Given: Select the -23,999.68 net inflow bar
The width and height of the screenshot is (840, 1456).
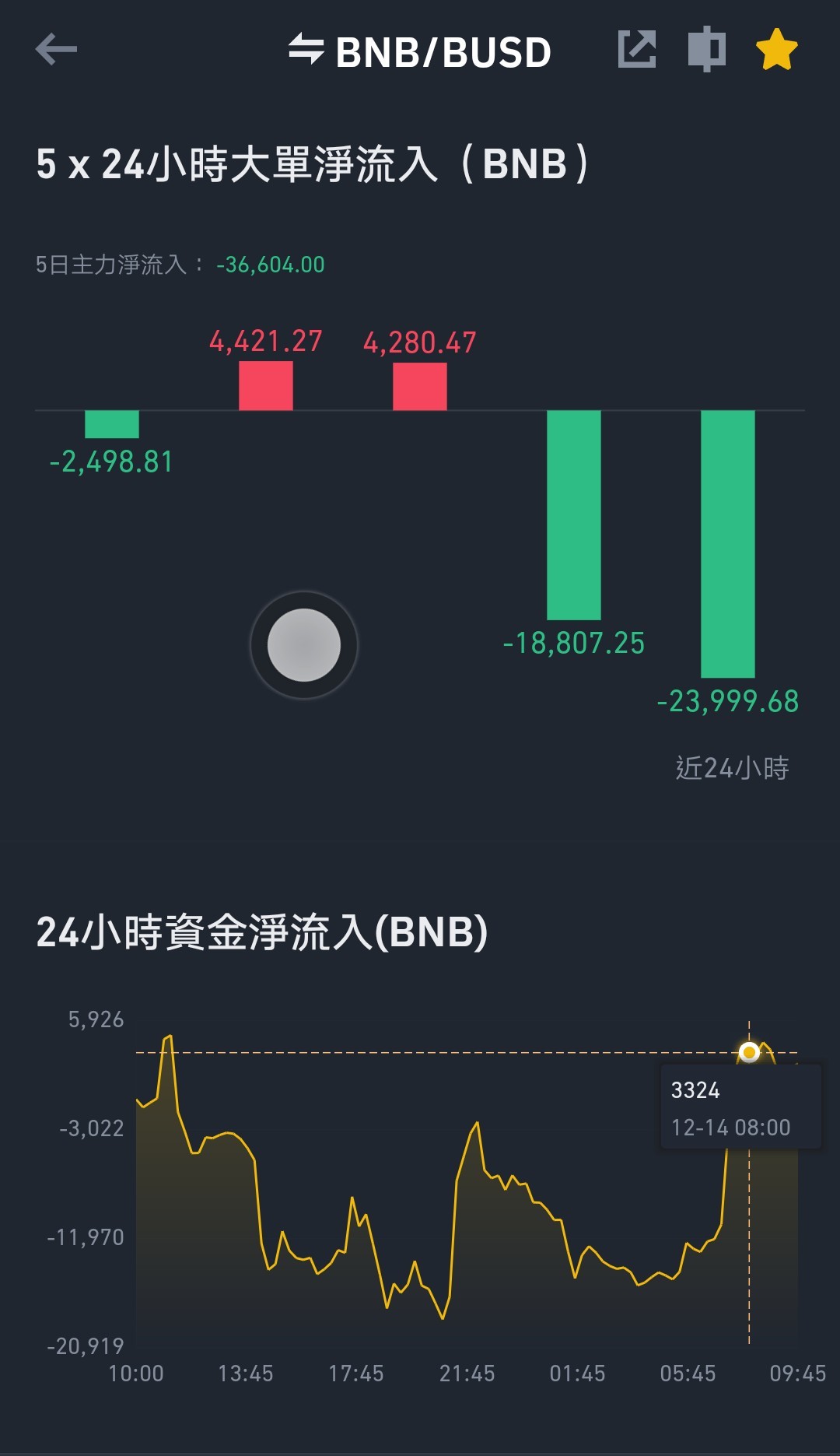Looking at the screenshot, I should [x=728, y=543].
